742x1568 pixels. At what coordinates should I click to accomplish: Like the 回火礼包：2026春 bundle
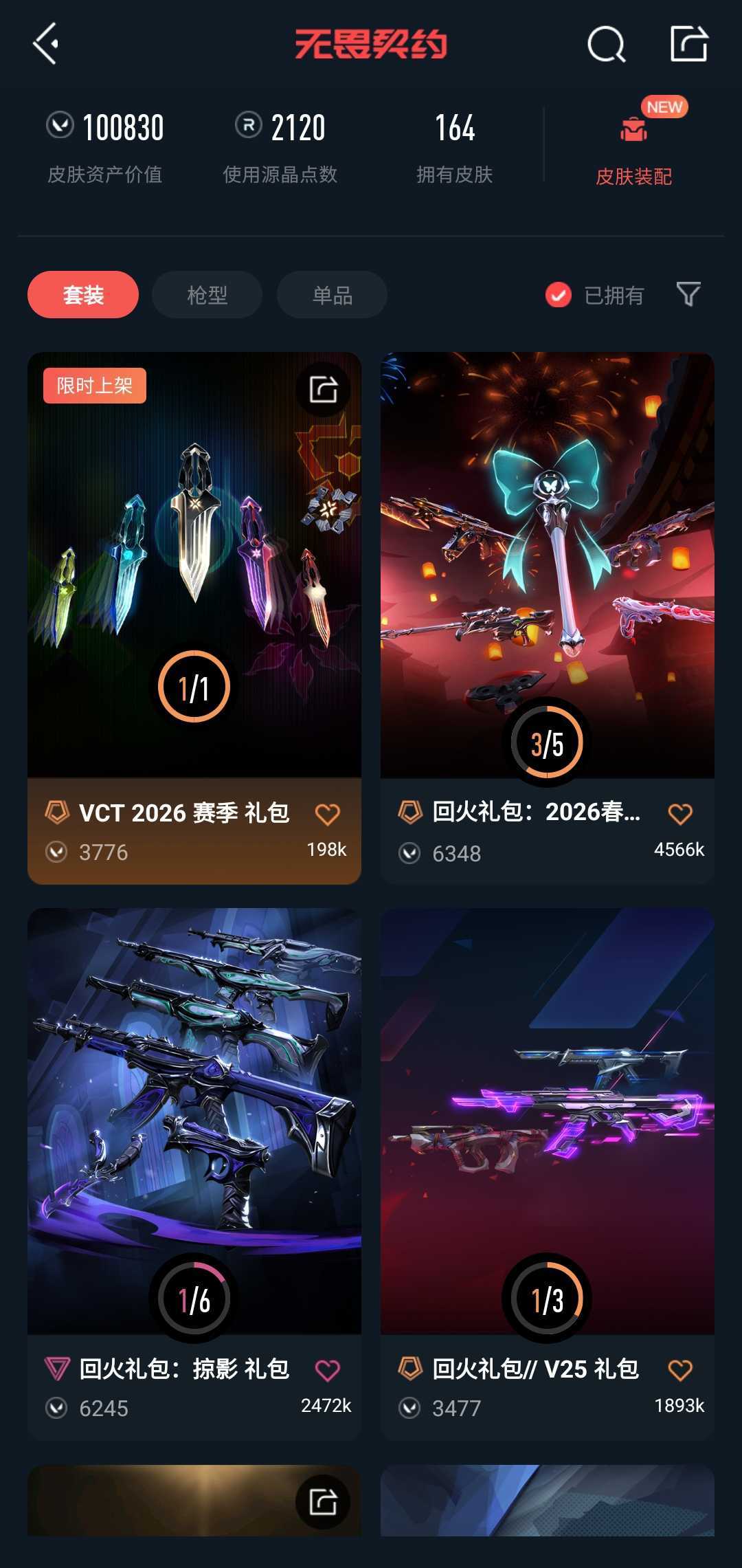pyautogui.click(x=680, y=814)
